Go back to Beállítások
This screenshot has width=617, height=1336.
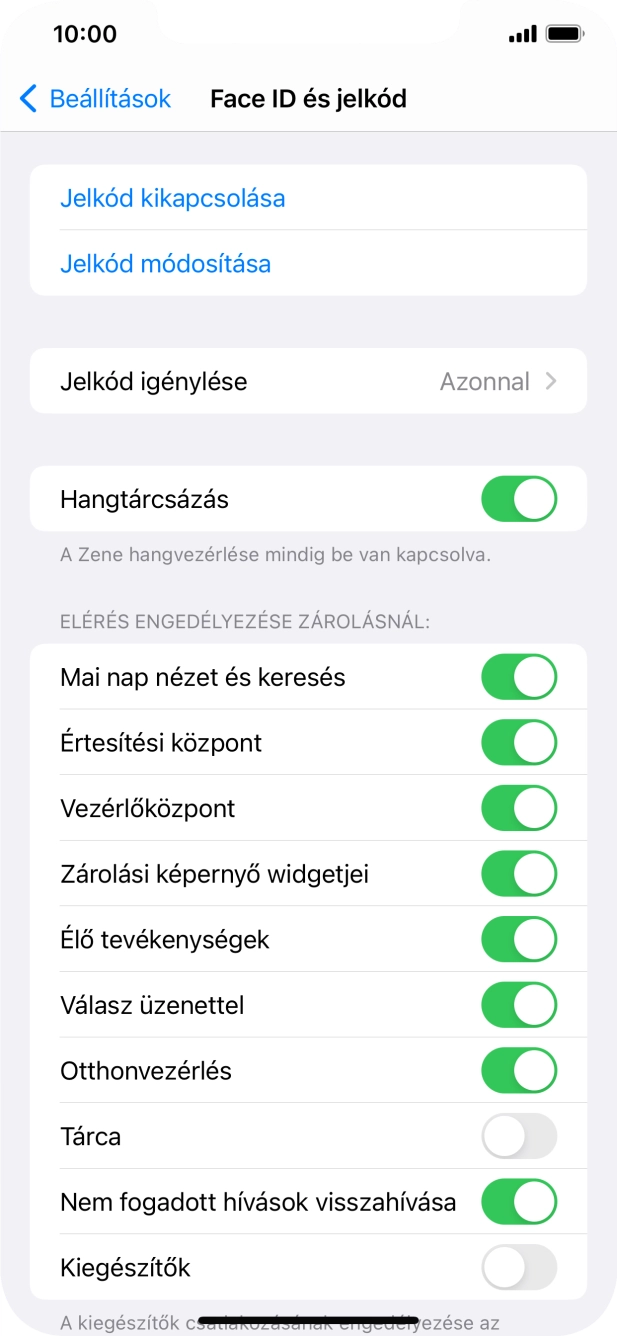coord(95,99)
